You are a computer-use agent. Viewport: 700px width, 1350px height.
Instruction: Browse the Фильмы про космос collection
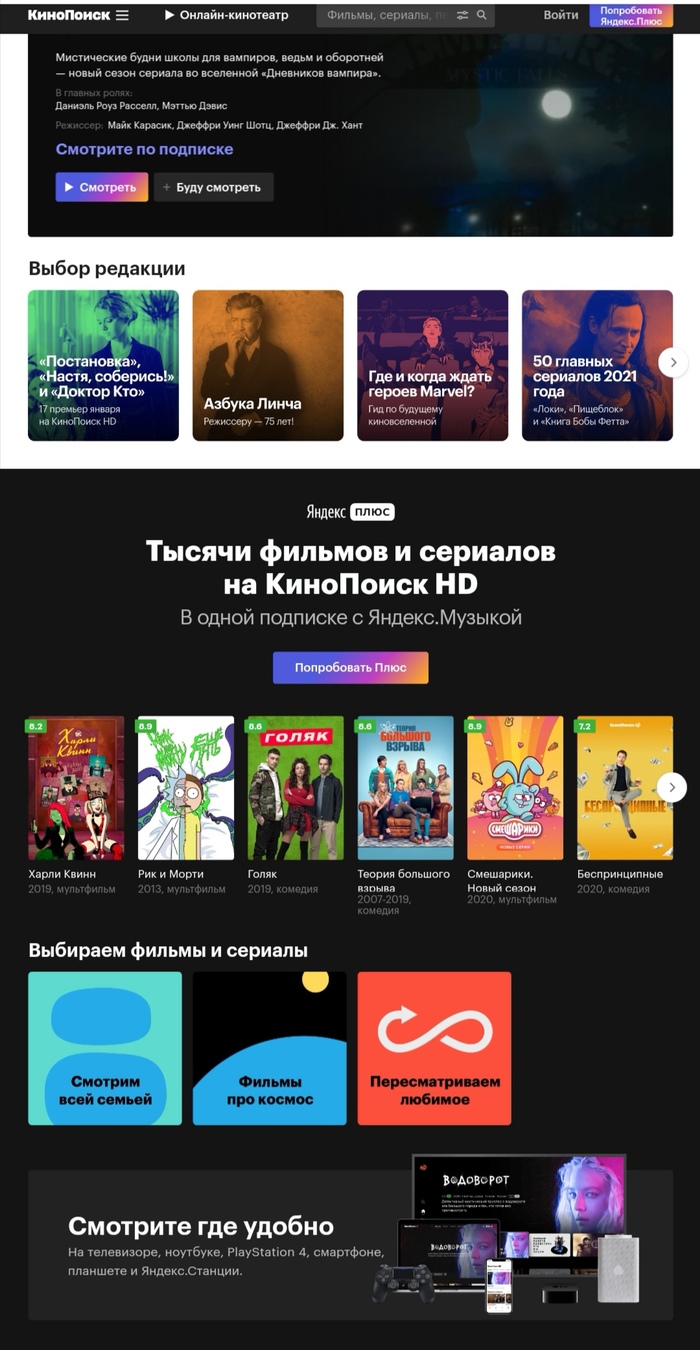click(x=269, y=1048)
